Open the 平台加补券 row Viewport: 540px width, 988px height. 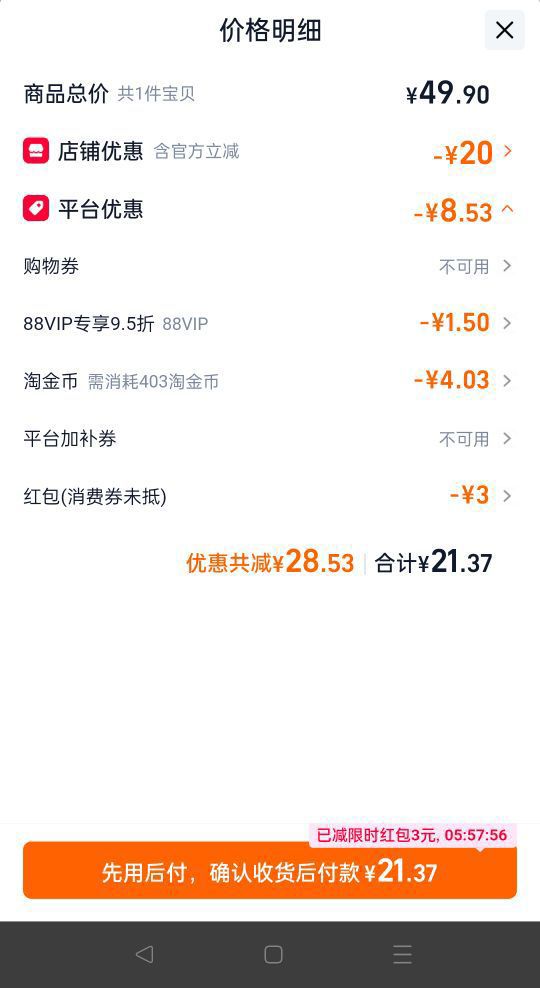click(x=270, y=439)
